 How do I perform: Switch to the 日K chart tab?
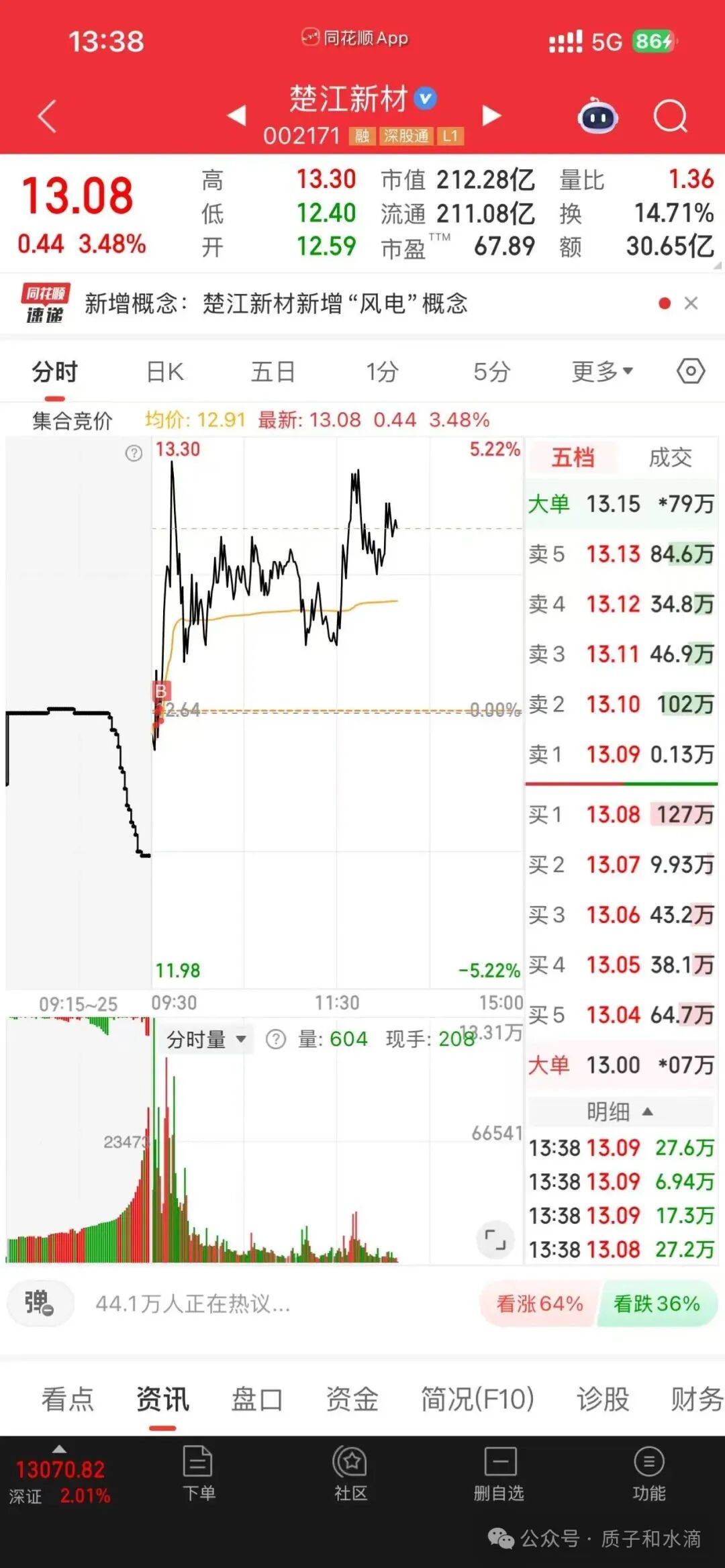click(x=165, y=371)
